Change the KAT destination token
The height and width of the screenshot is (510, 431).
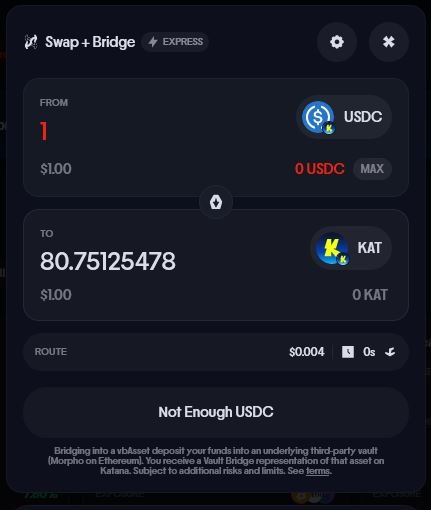coord(351,248)
